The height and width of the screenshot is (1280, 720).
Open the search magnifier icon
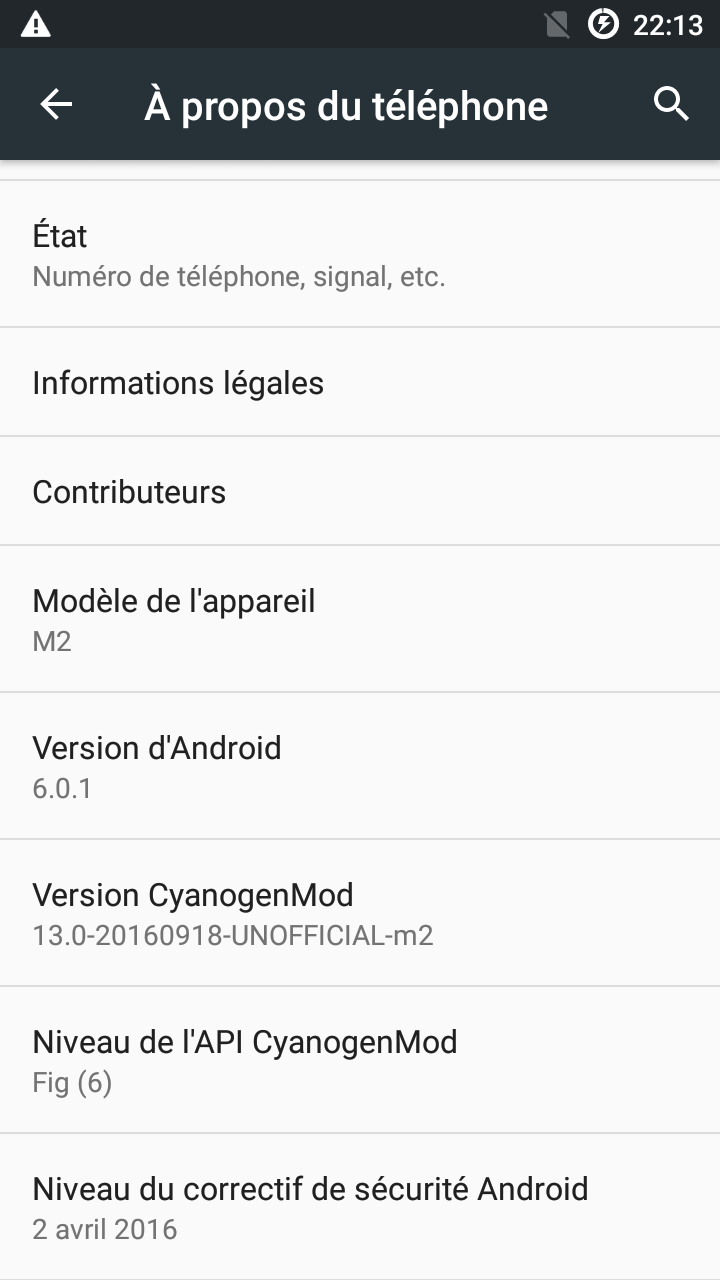click(671, 104)
